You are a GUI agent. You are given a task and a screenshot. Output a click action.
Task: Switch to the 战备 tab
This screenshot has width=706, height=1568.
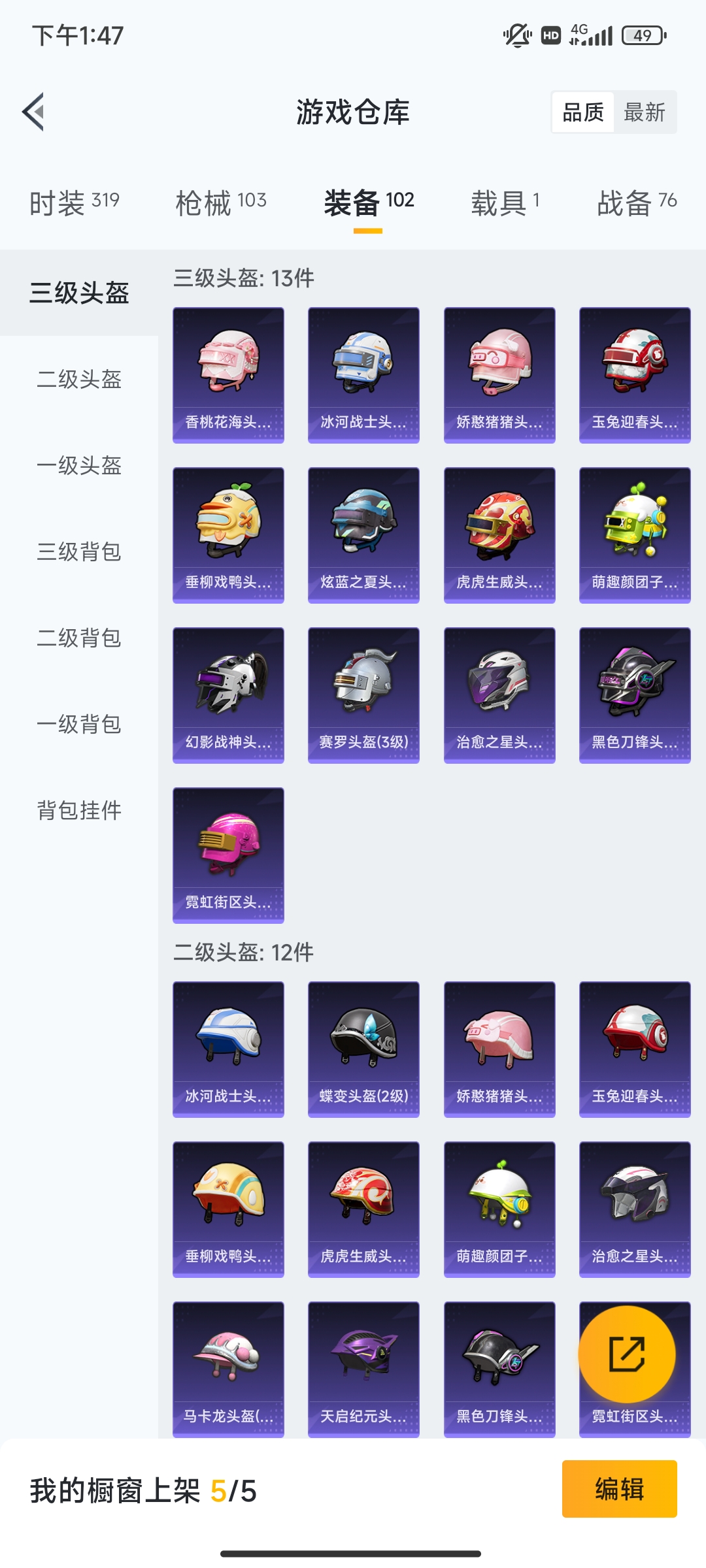(x=637, y=203)
